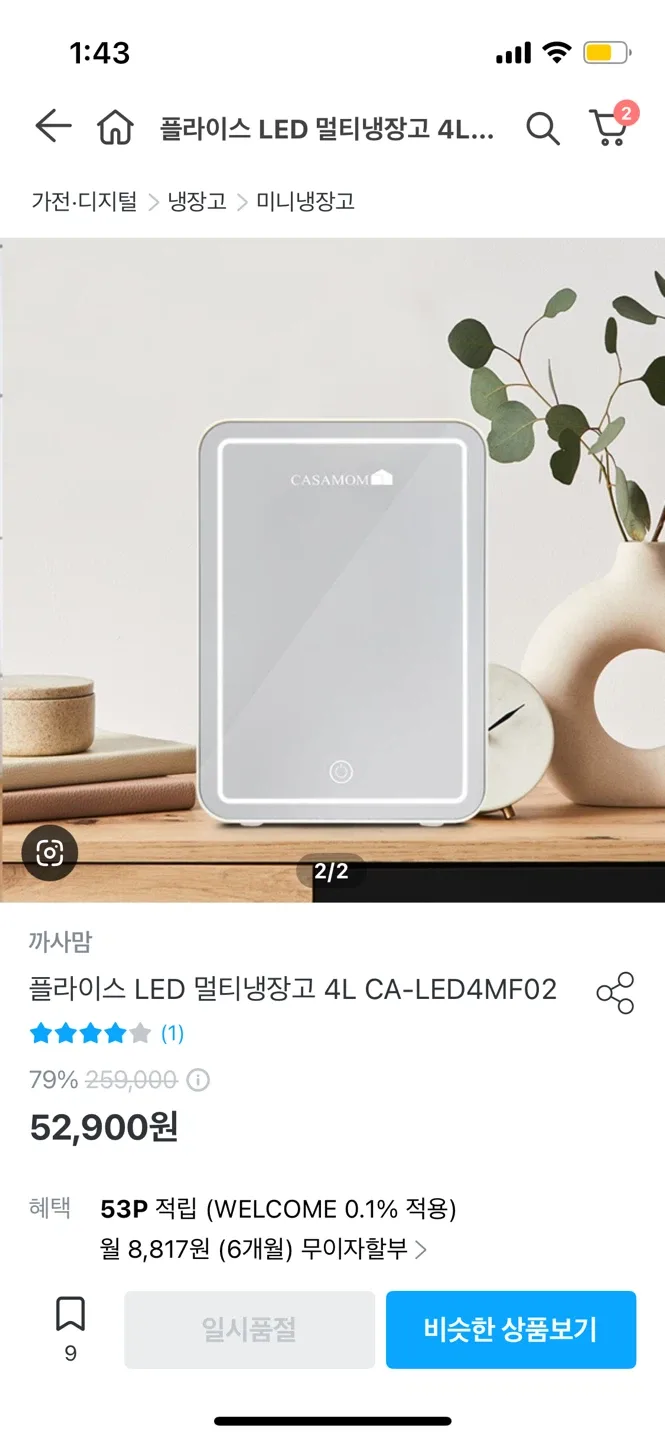This screenshot has width=665, height=1440.
Task: Tap the discount info icon beside 259,000
Action: [199, 1080]
